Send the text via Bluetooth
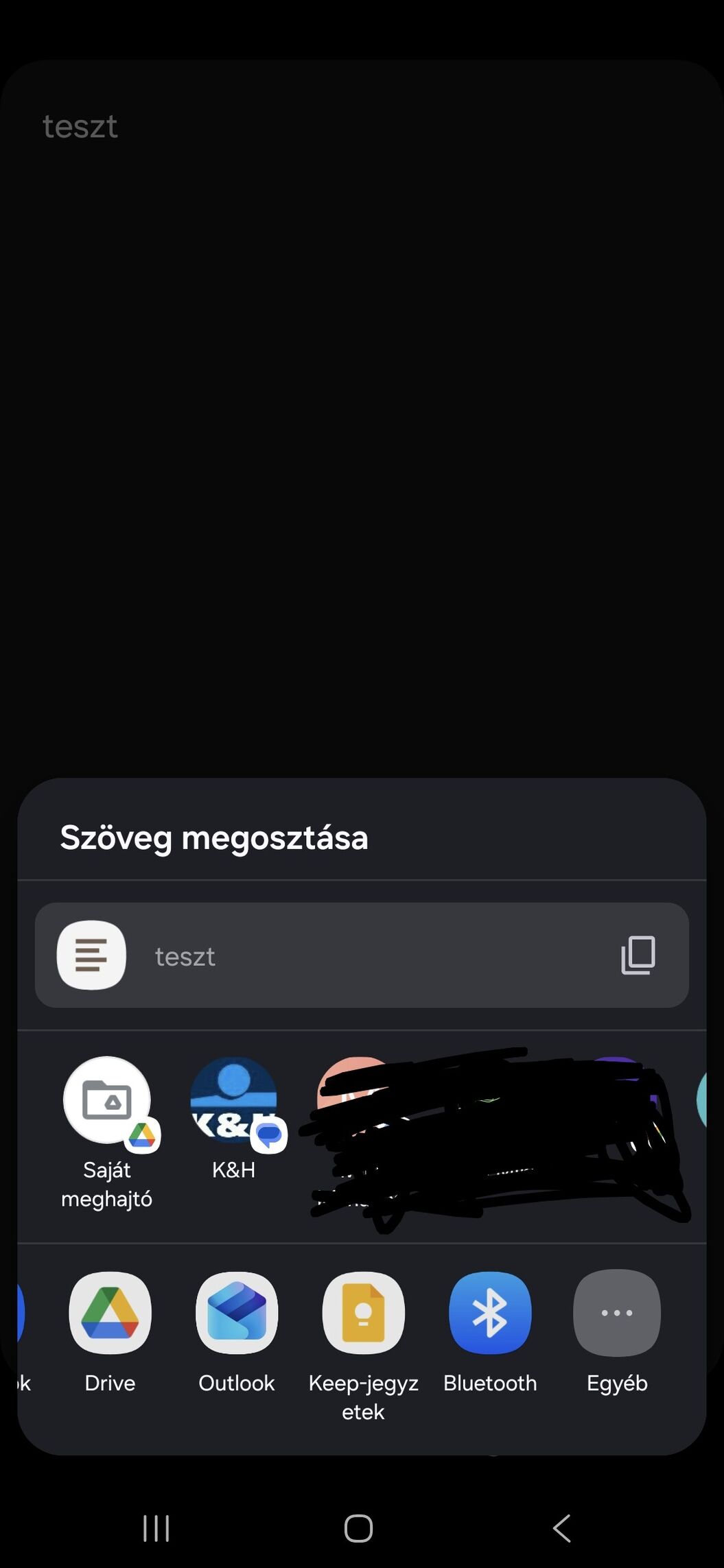 [x=490, y=1313]
